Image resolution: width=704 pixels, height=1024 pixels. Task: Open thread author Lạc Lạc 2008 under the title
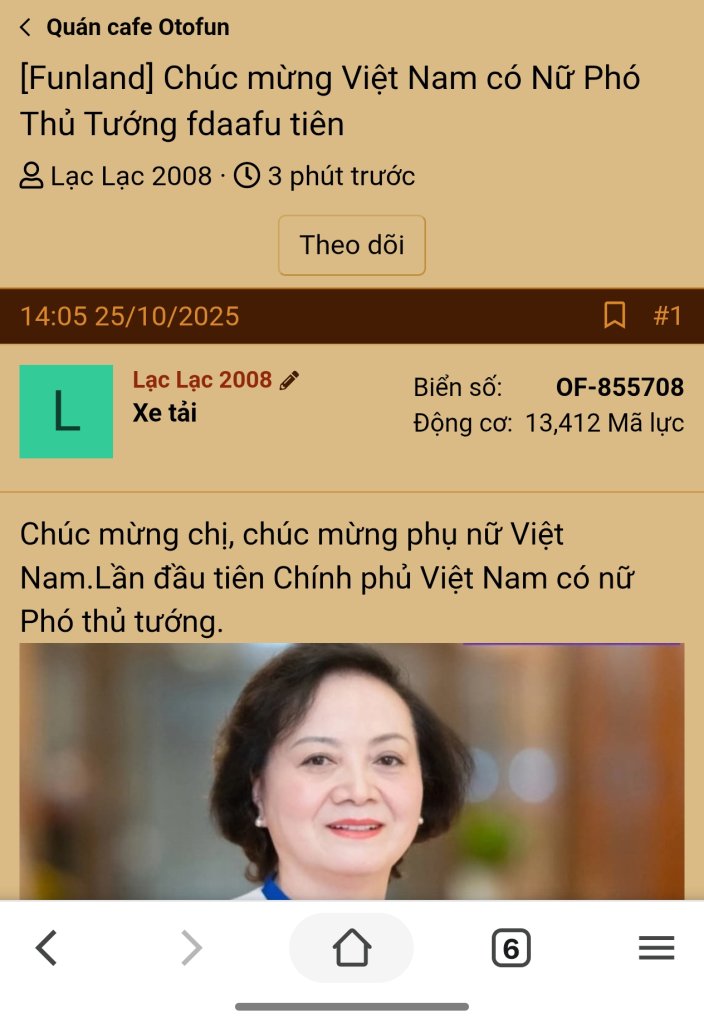(130, 177)
